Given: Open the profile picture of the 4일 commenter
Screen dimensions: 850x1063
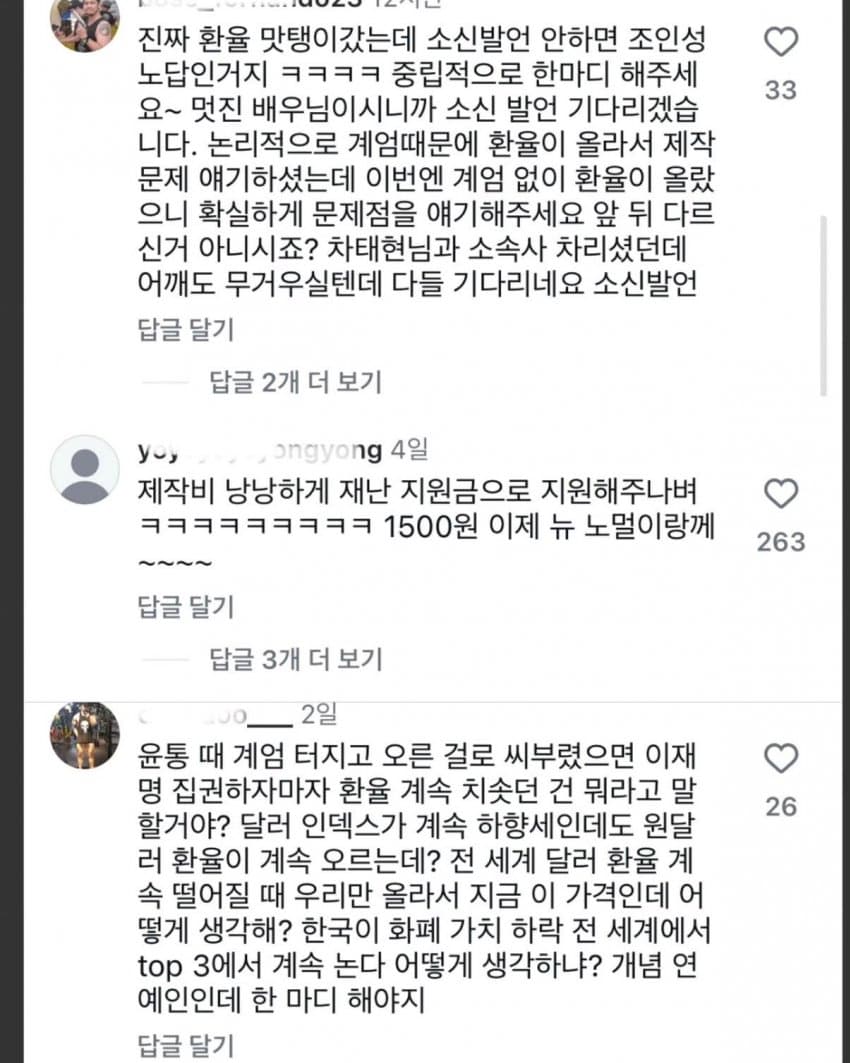Looking at the screenshot, I should [x=85, y=470].
